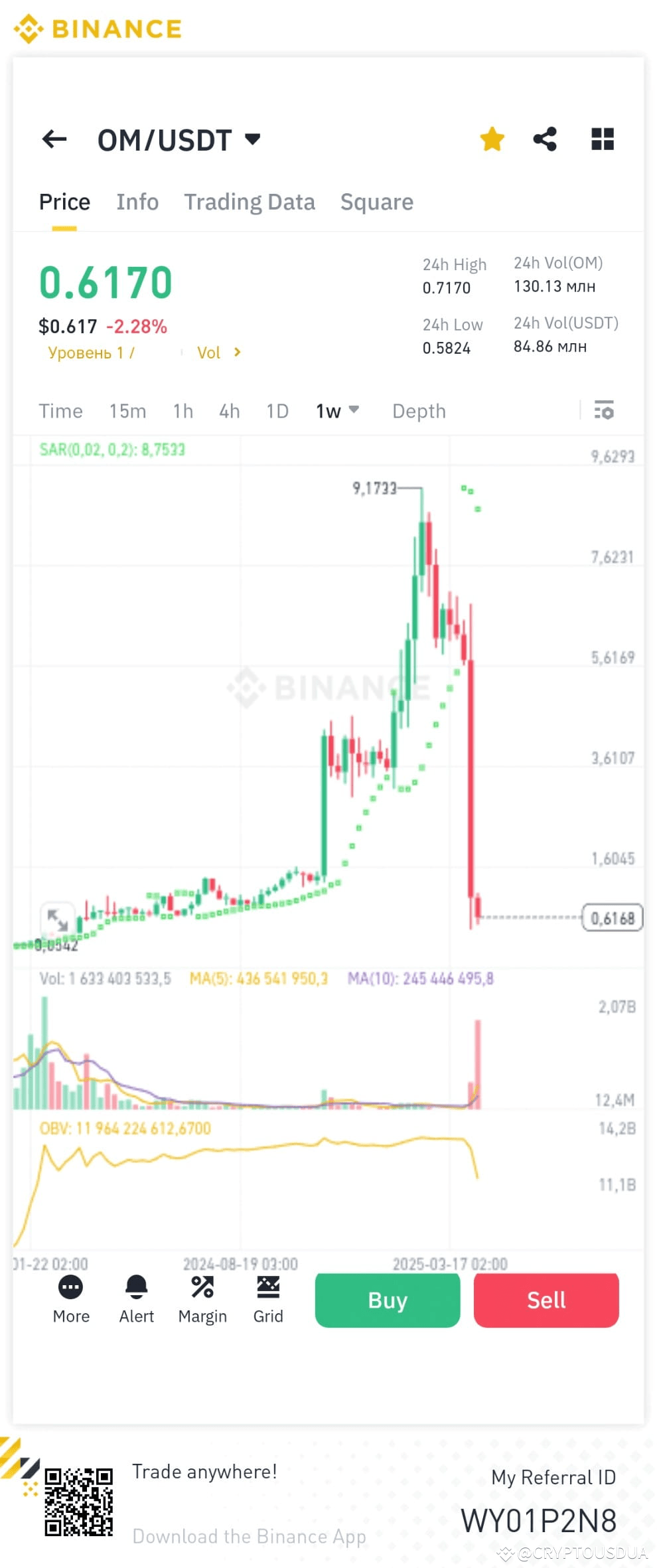Switch to the Trading Data tab
The height and width of the screenshot is (1568, 657).
pos(250,202)
